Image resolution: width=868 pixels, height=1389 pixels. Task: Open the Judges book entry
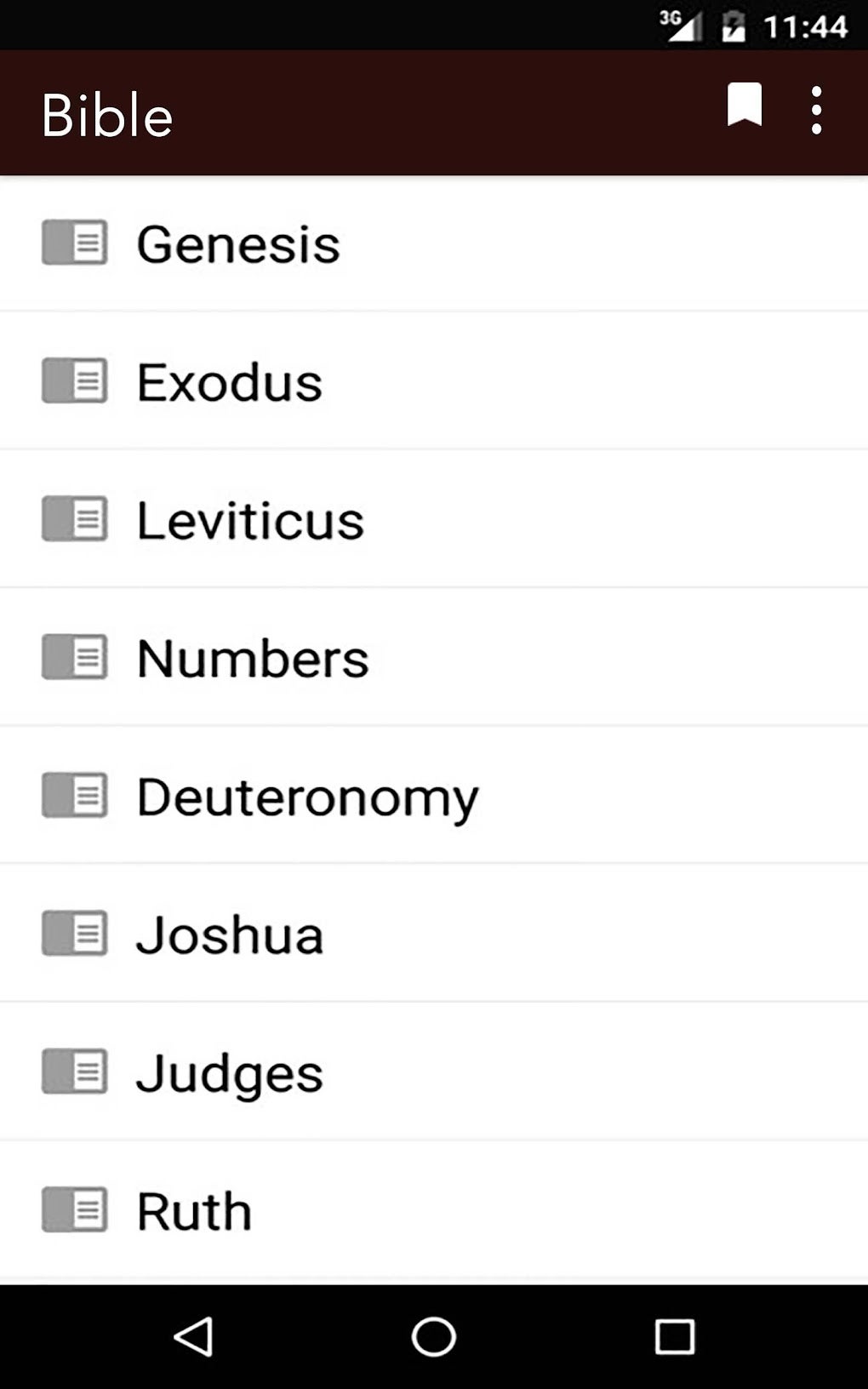(230, 1073)
